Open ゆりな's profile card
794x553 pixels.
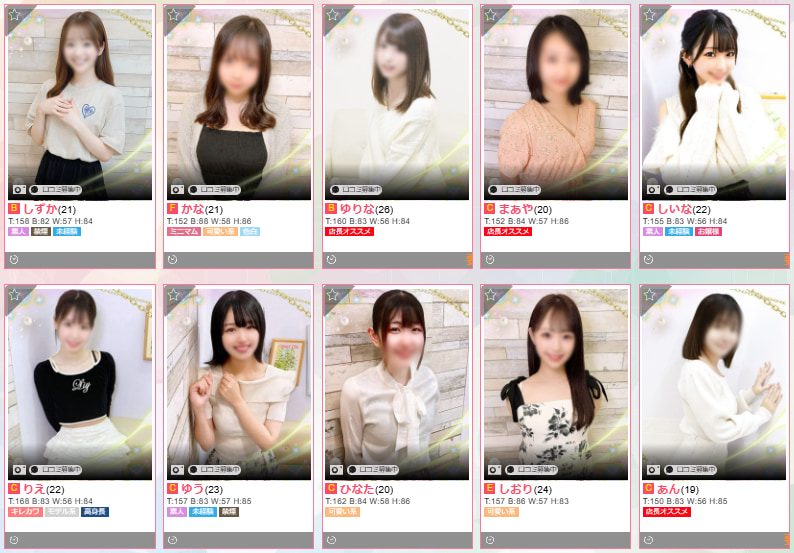(397, 105)
